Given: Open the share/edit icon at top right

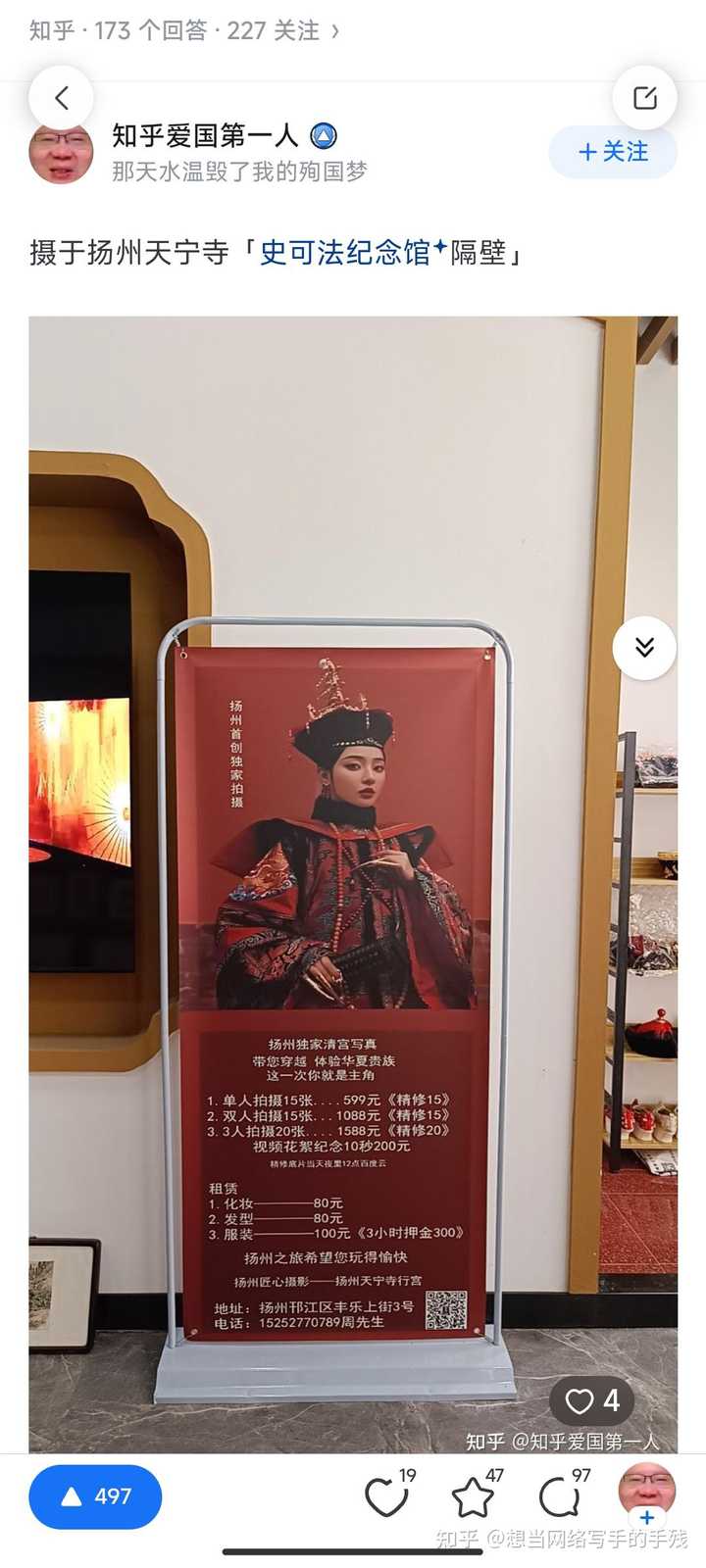Looking at the screenshot, I should click(x=644, y=98).
